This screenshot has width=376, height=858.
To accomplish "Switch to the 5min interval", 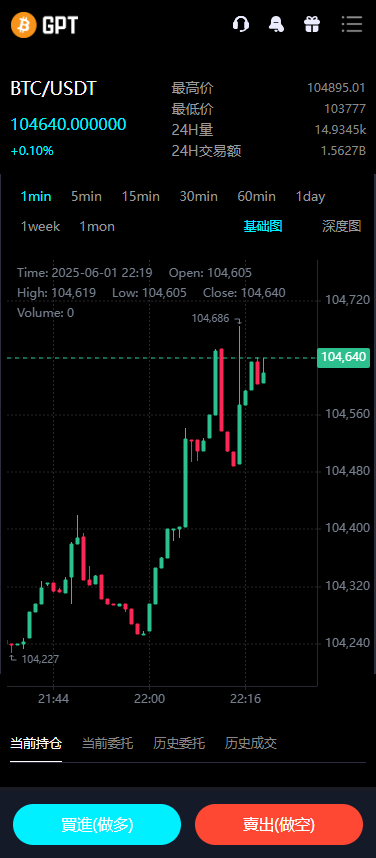I will [86, 196].
